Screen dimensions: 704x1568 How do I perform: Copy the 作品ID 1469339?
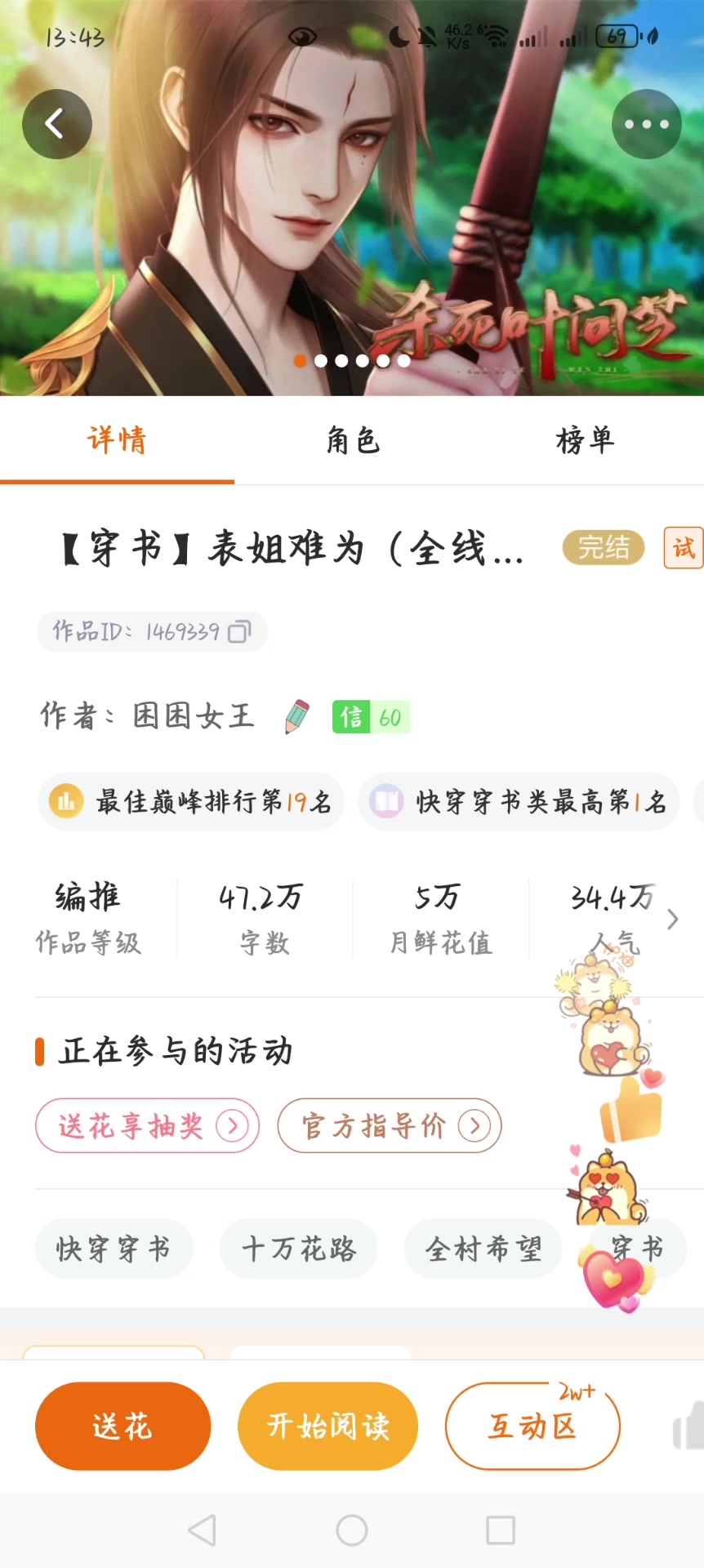[x=239, y=632]
